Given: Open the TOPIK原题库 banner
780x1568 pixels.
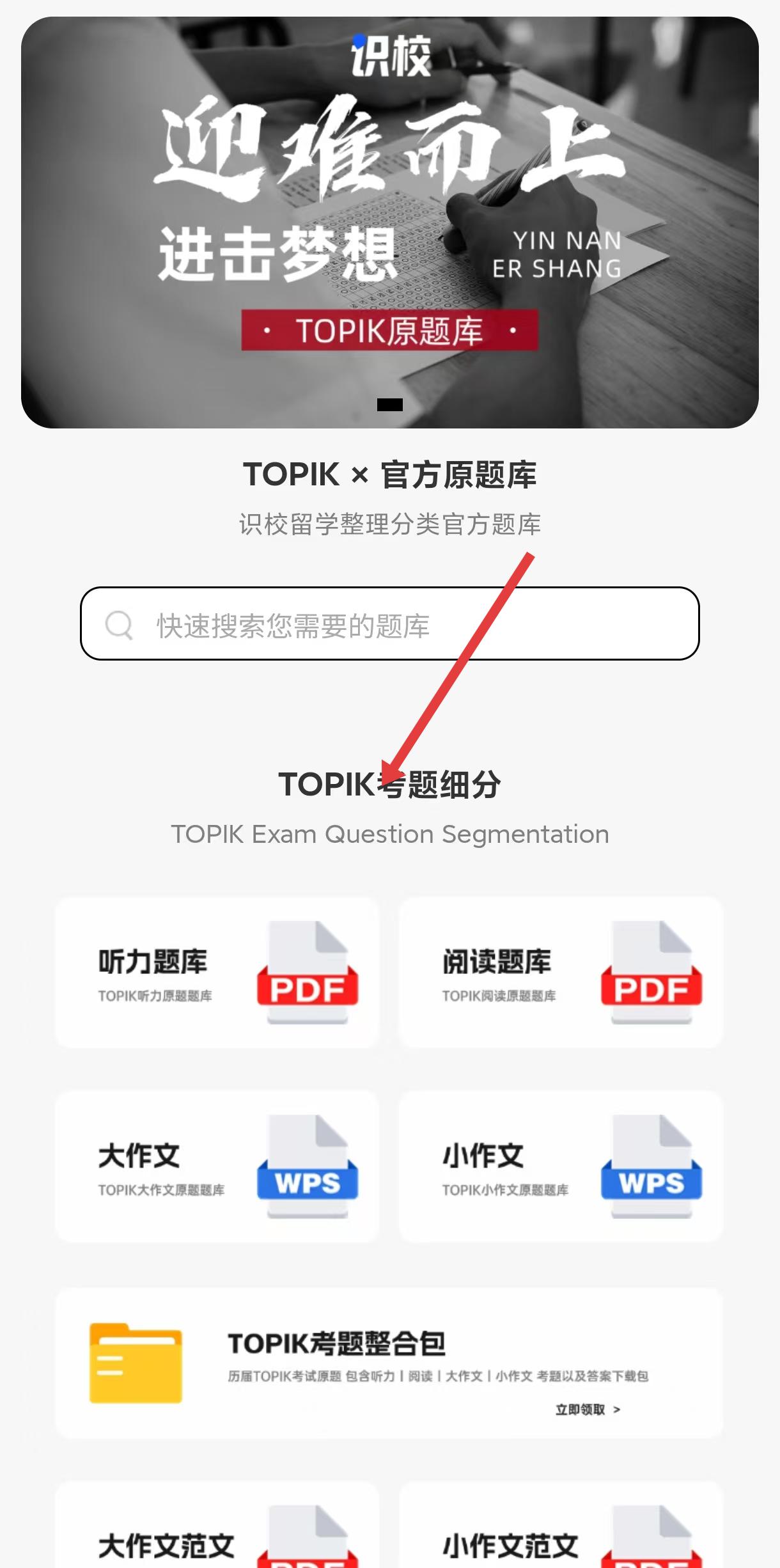Looking at the screenshot, I should coord(389,222).
